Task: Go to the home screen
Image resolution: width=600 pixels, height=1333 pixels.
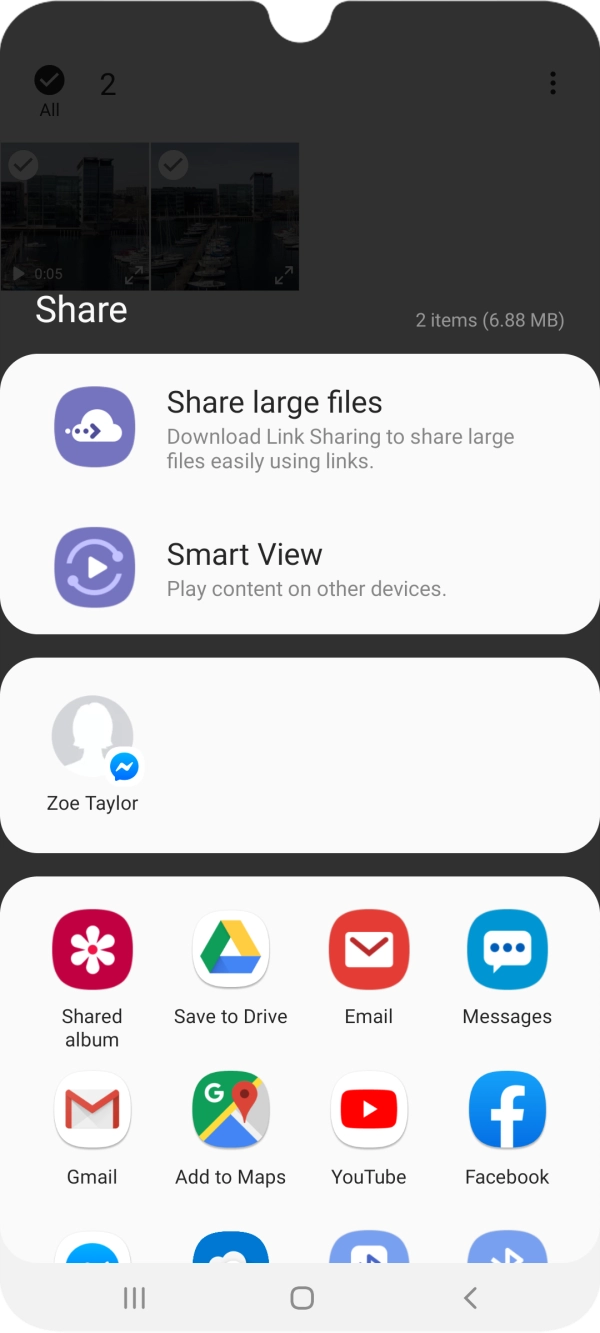Action: [302, 1298]
